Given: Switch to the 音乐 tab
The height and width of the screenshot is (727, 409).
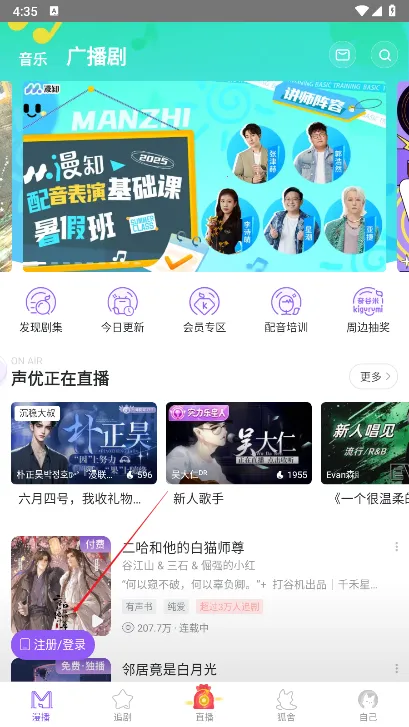Looking at the screenshot, I should 33,59.
